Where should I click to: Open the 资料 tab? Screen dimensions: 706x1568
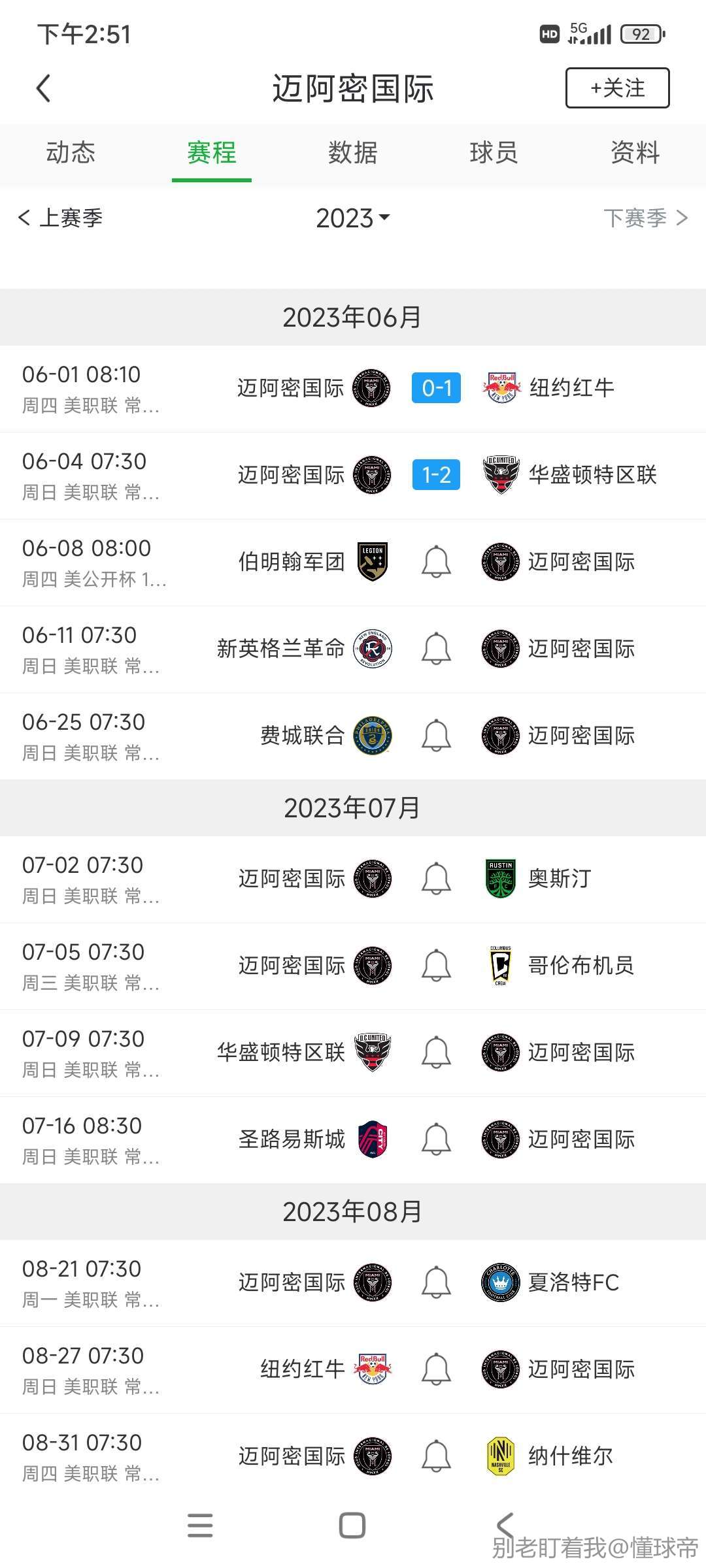635,152
